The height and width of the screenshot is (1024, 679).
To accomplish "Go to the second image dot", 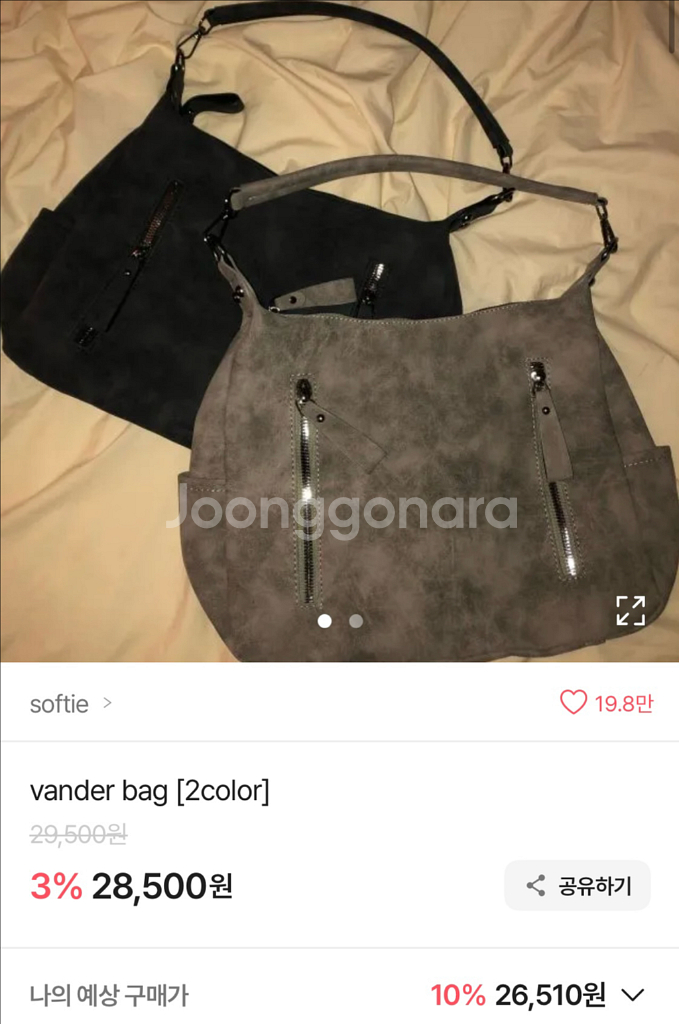I will click(356, 621).
